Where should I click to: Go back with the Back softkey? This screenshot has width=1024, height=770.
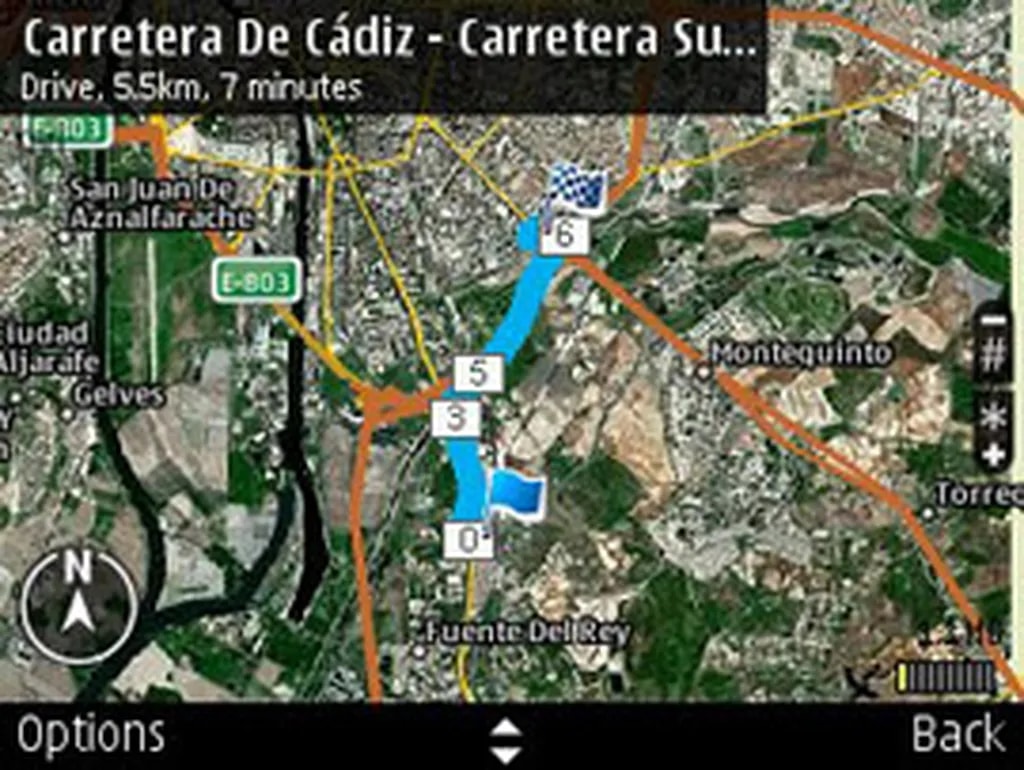(x=958, y=735)
